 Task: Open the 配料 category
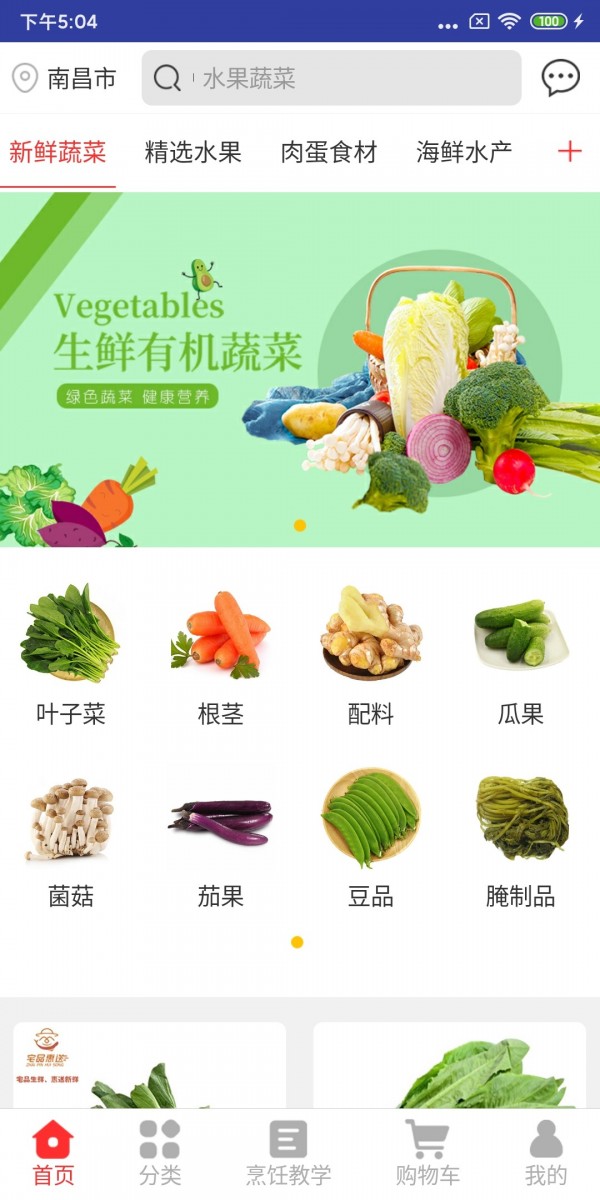371,655
